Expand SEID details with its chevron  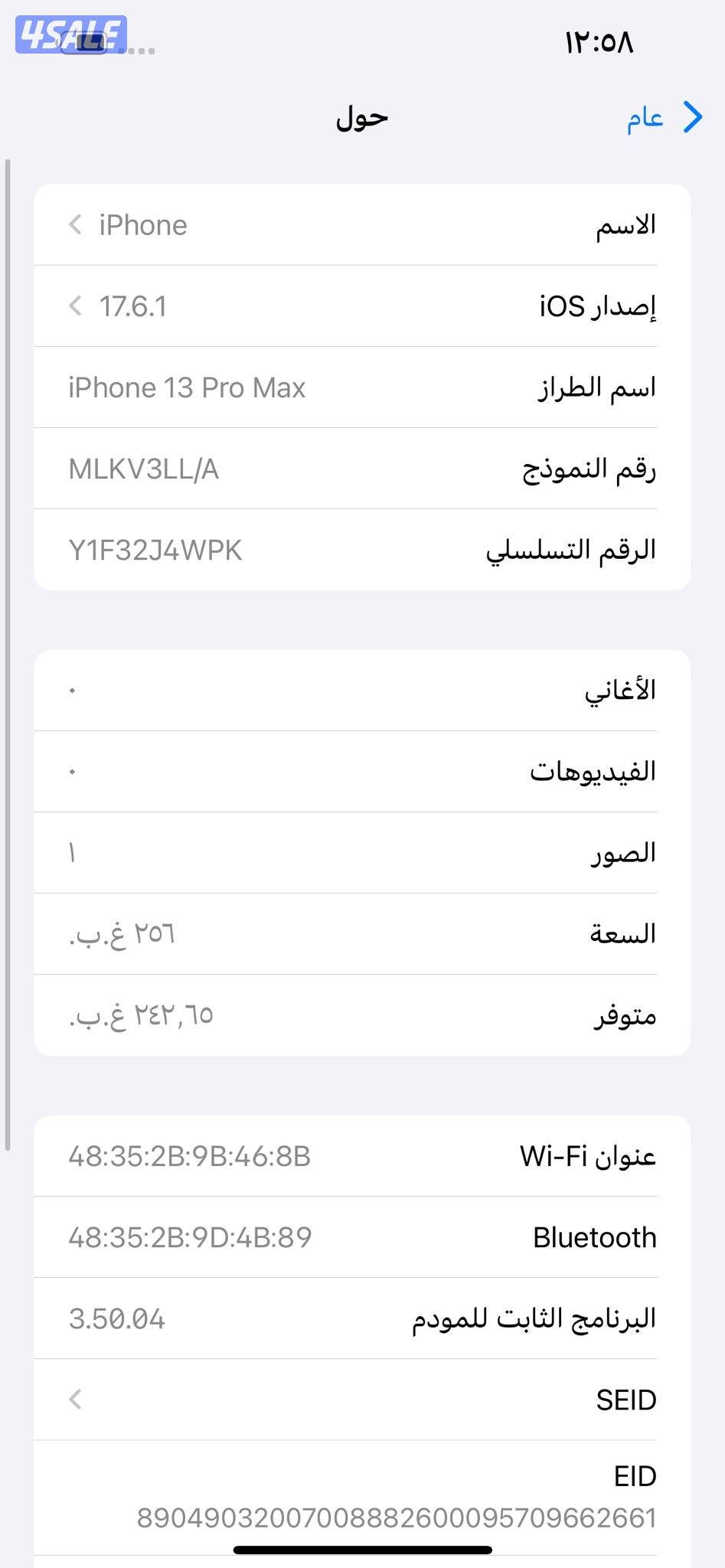coord(74,1399)
